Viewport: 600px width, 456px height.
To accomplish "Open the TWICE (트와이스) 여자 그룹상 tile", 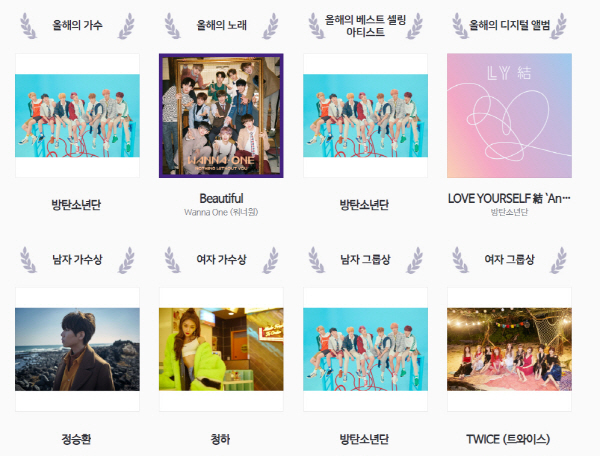I will (509, 349).
